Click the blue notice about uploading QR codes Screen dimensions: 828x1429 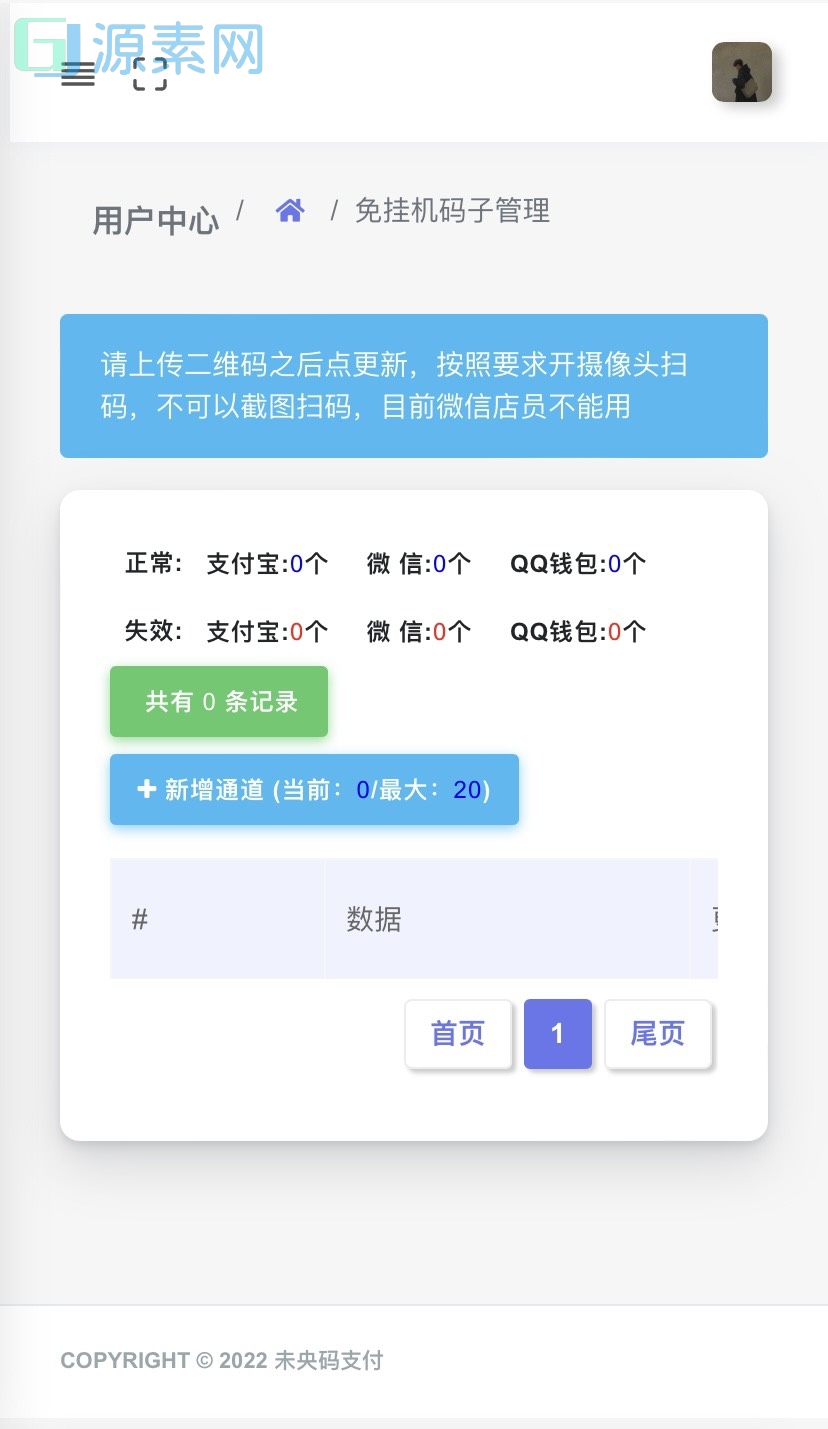click(413, 385)
